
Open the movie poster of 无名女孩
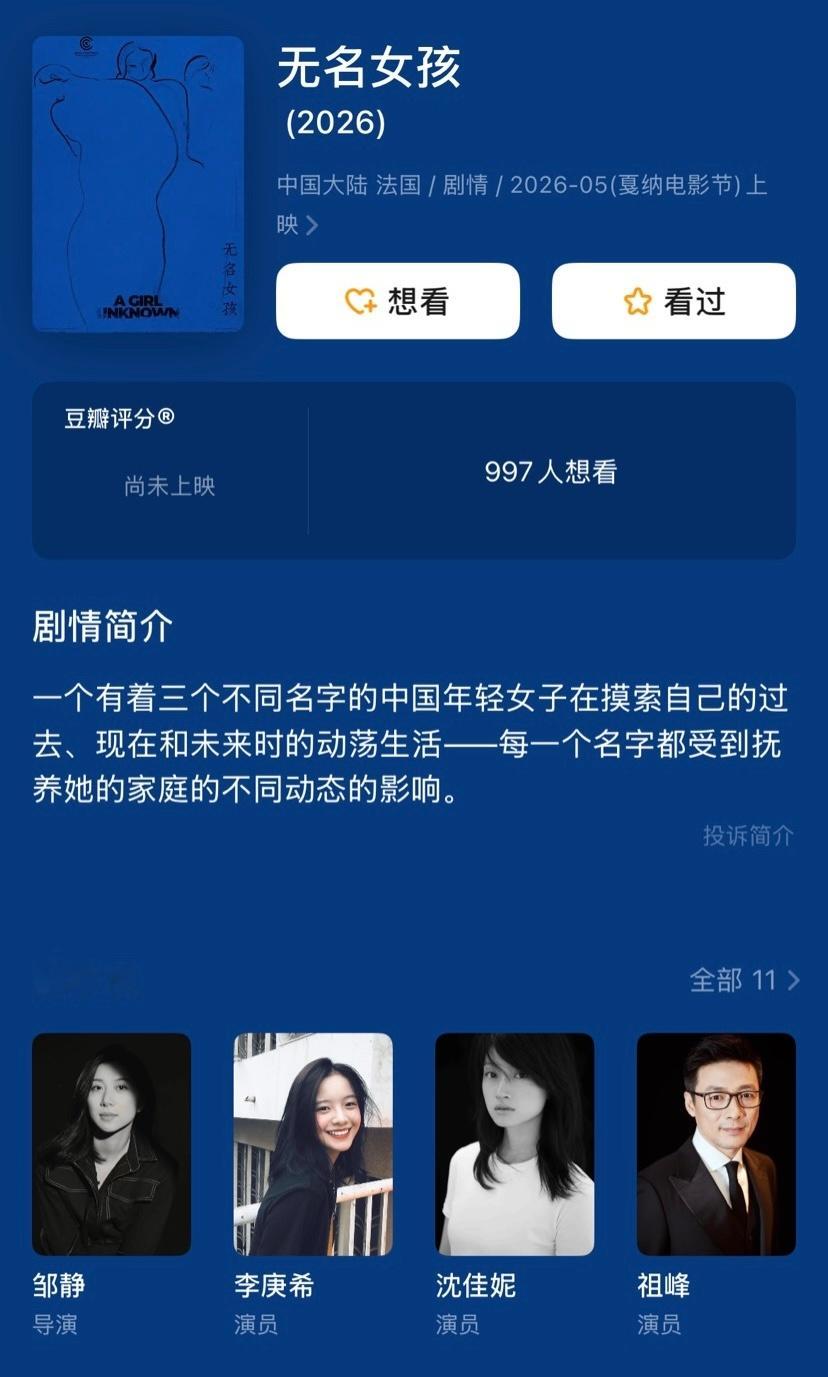pyautogui.click(x=140, y=185)
